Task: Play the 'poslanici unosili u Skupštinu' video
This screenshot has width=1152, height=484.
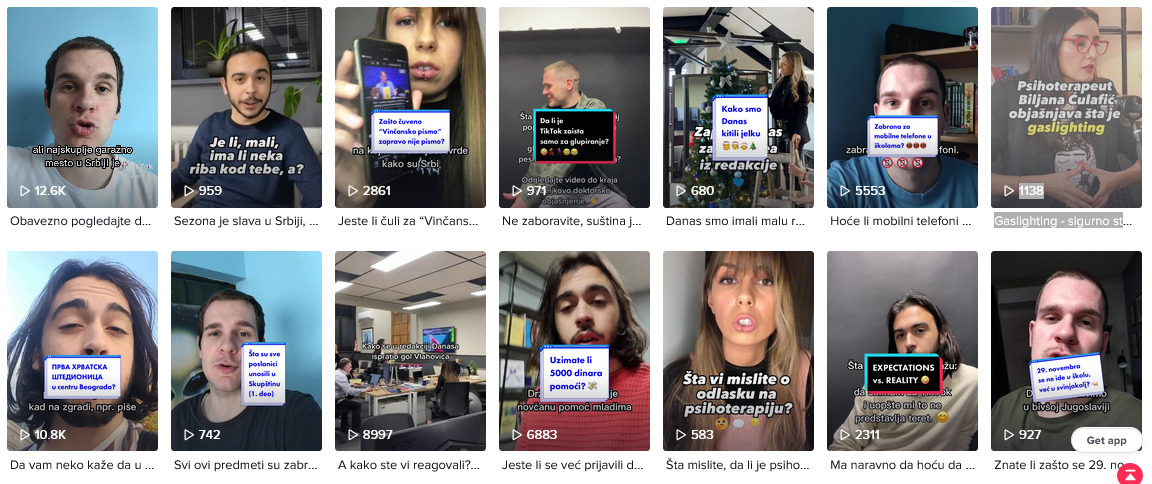Action: coord(246,350)
